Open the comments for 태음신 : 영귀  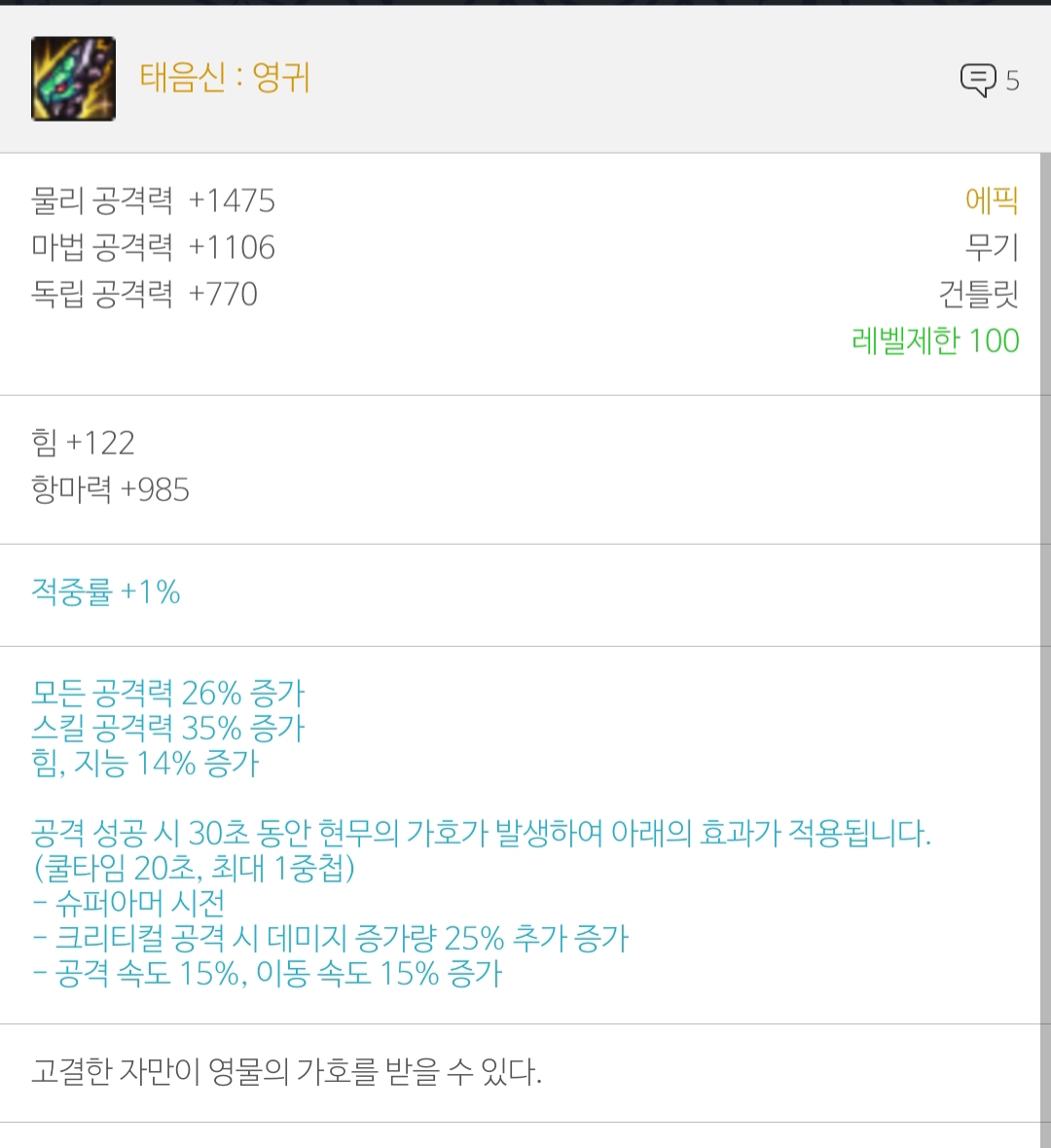[979, 80]
